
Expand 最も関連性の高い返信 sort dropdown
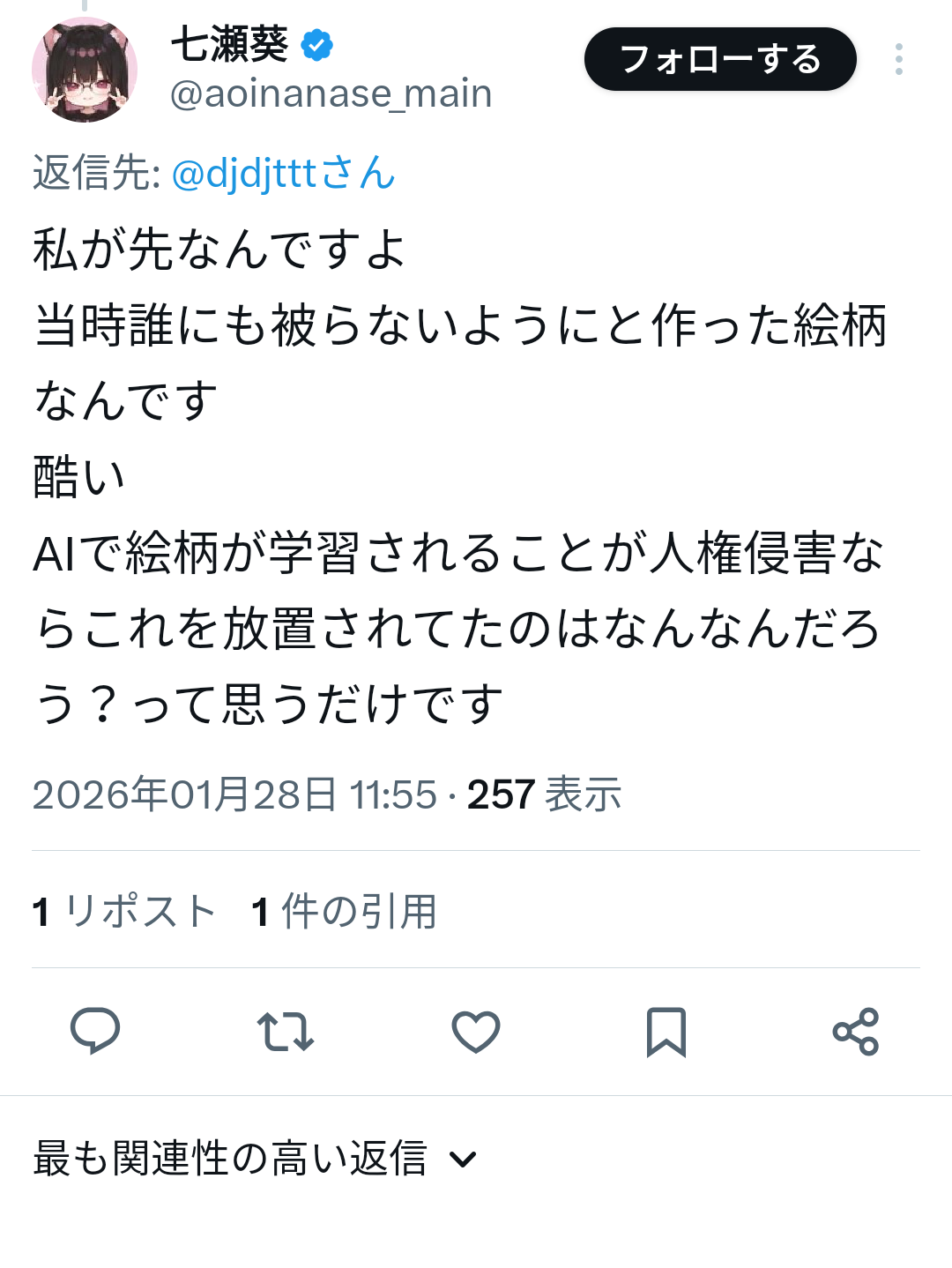point(256,1159)
